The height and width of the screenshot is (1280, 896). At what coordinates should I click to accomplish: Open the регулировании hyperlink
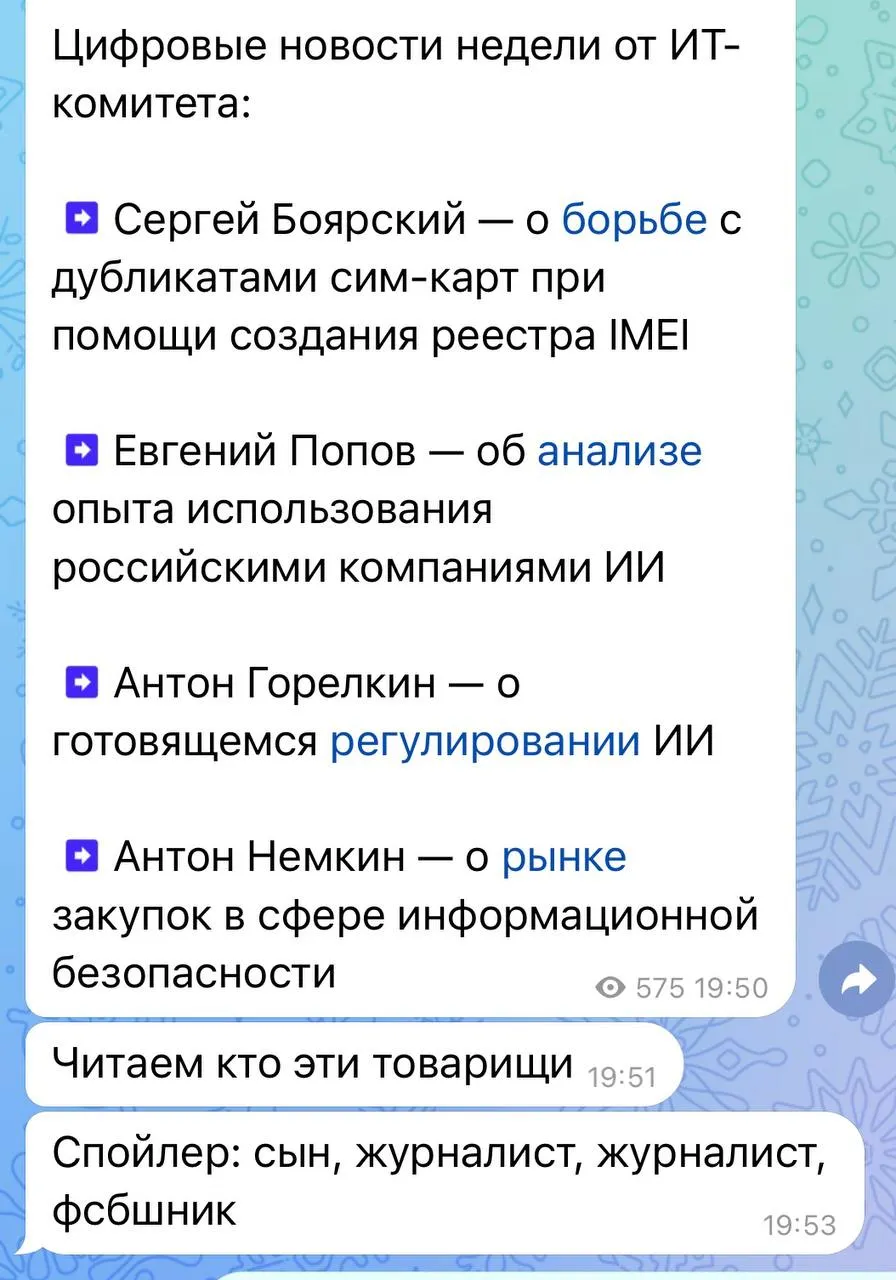point(486,742)
